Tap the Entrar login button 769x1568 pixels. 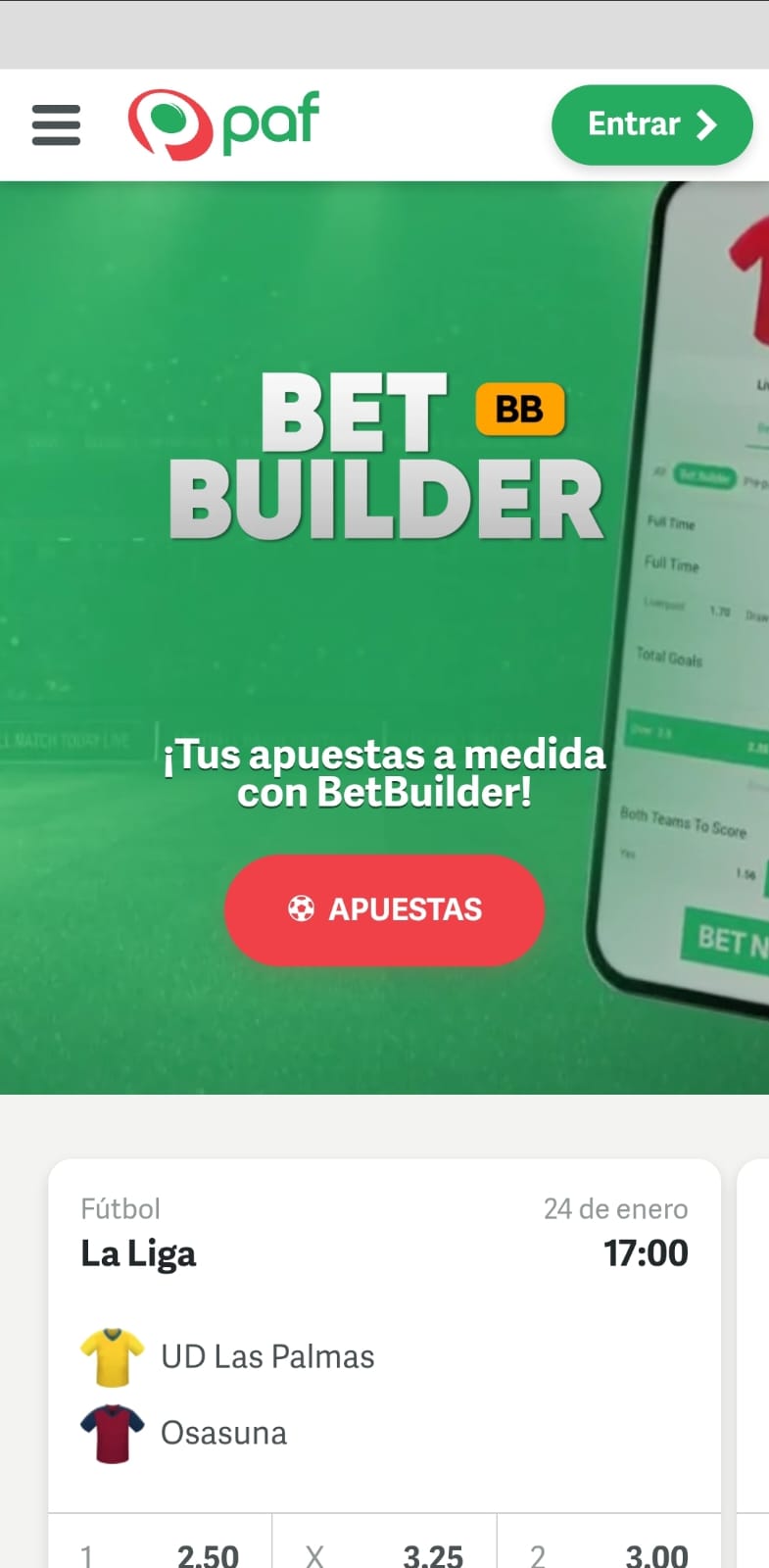coord(651,124)
